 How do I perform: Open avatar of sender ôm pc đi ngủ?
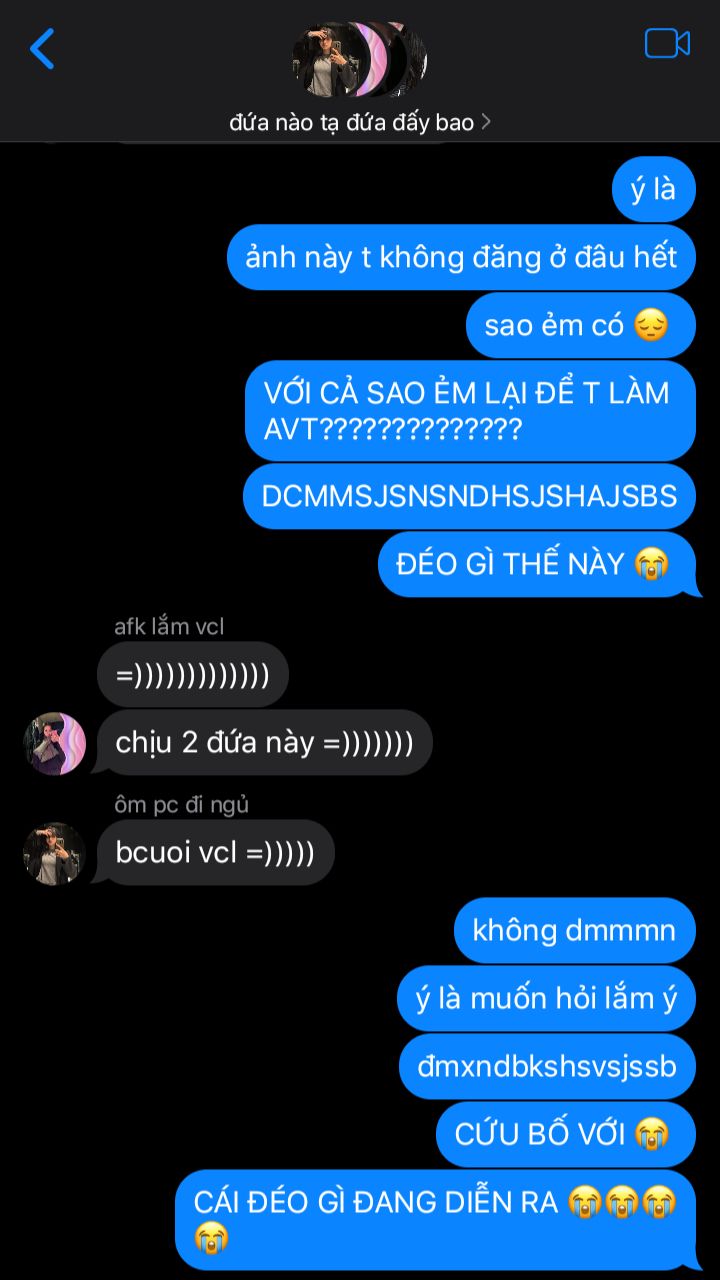55,854
